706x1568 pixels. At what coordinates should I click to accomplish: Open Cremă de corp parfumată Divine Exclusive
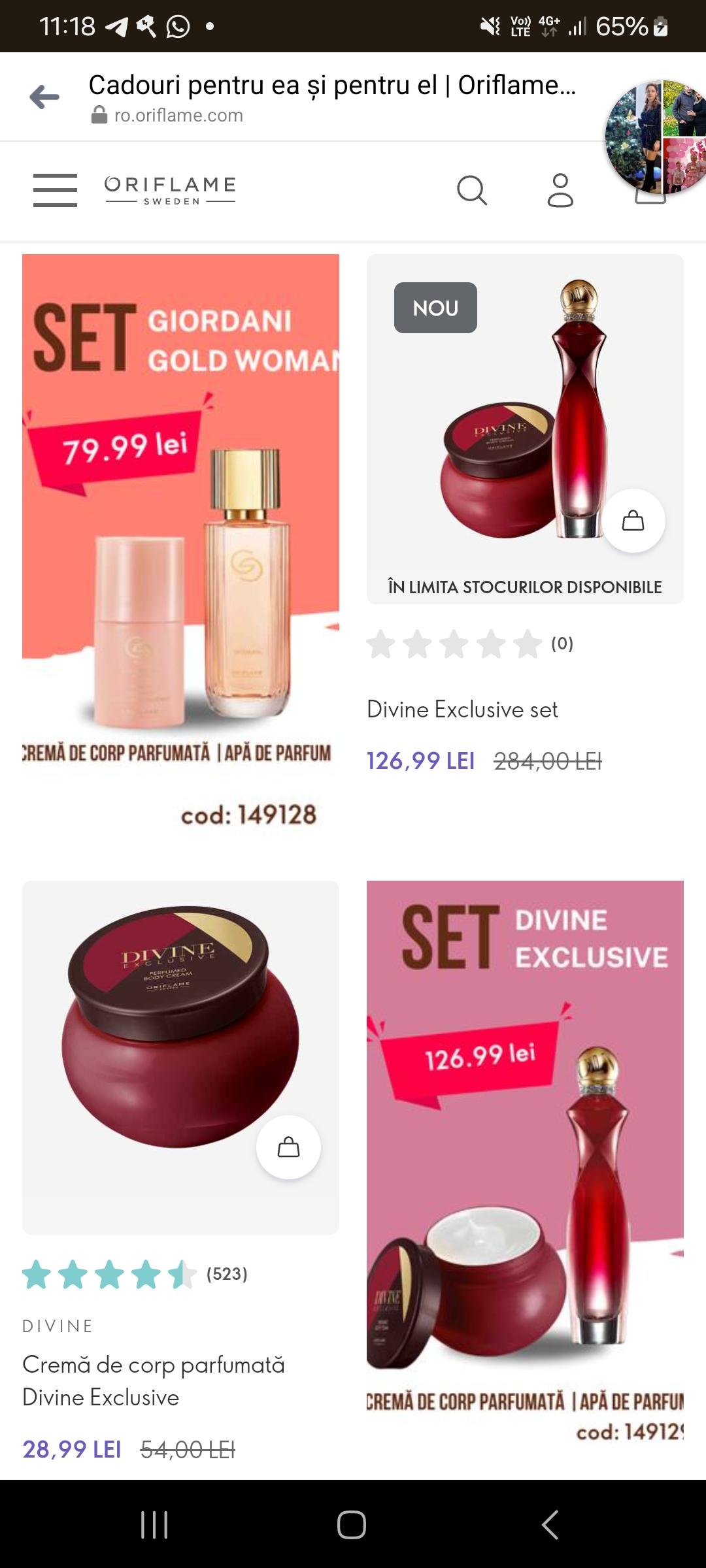coord(154,1380)
